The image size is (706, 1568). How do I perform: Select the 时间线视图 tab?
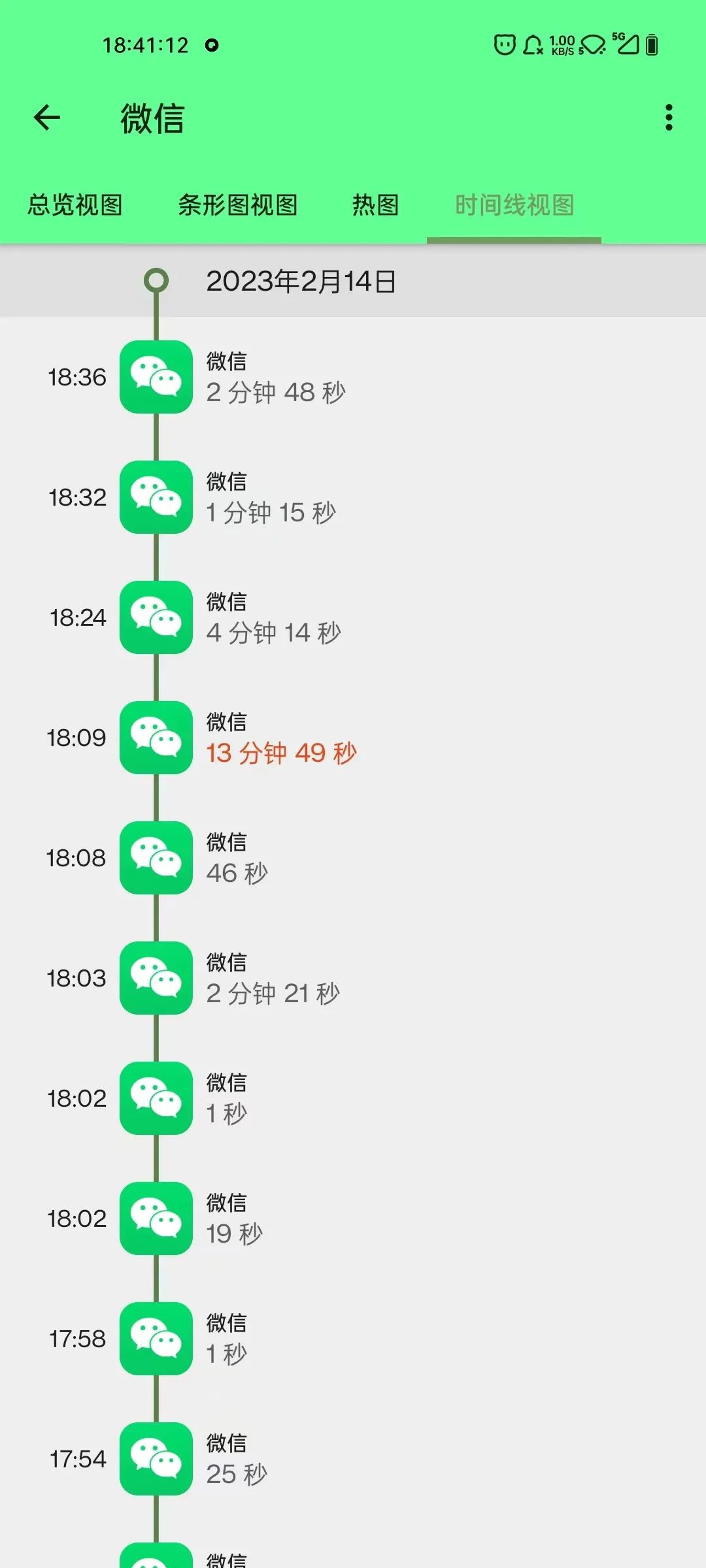(514, 205)
